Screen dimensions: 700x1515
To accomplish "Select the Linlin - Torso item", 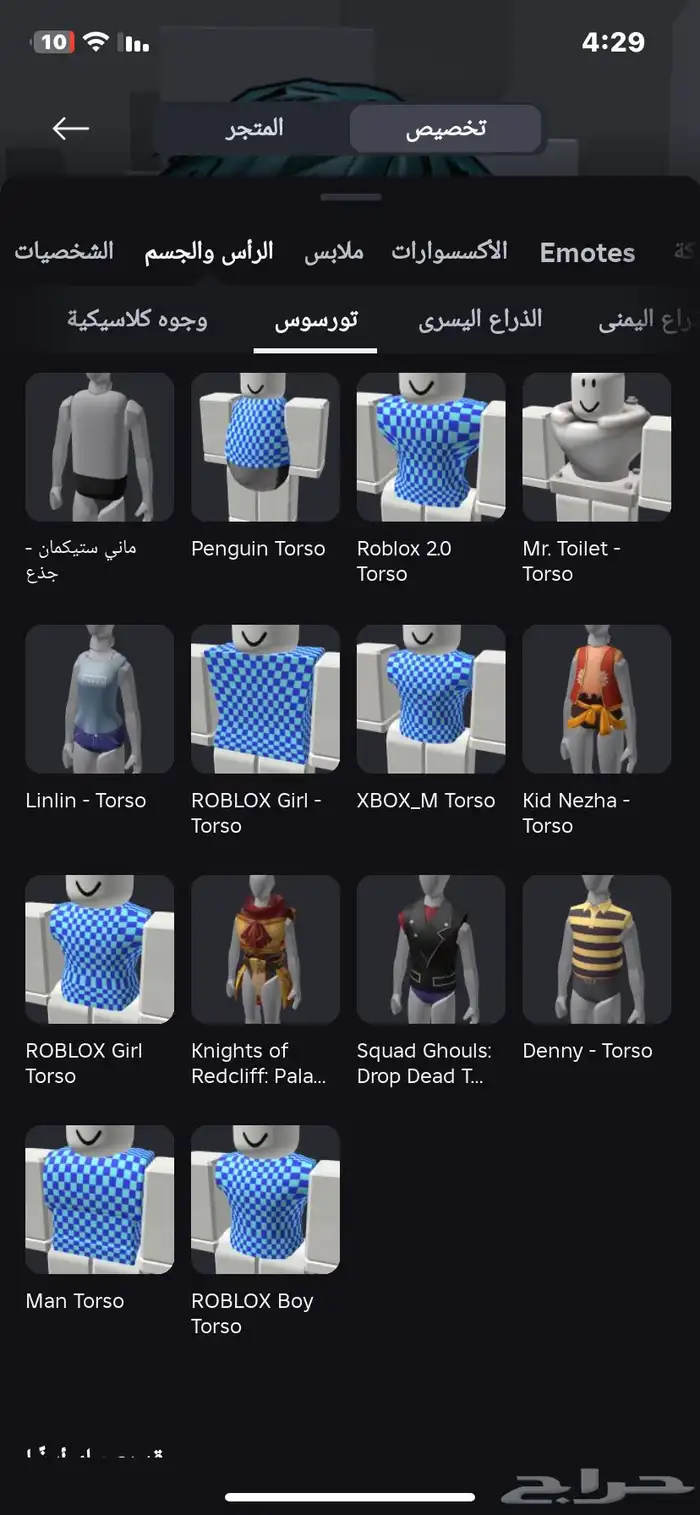I will 99,699.
